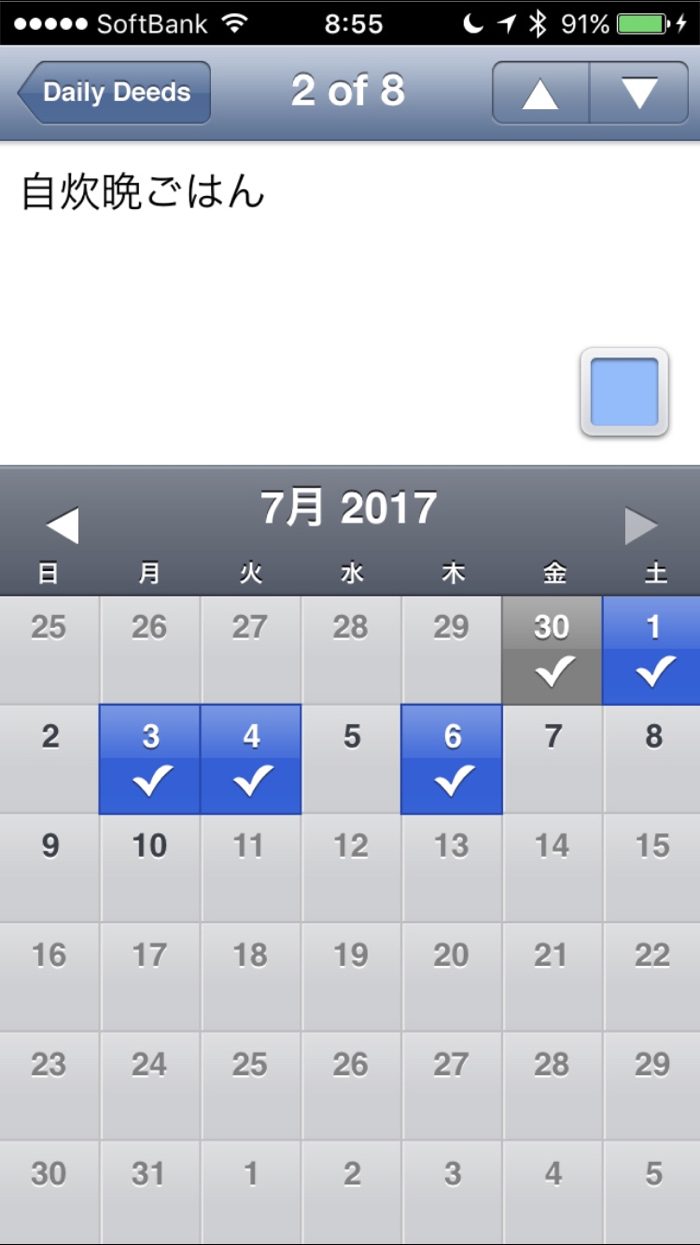700x1245 pixels.
Task: Show the next month in calendar
Action: pyautogui.click(x=641, y=526)
